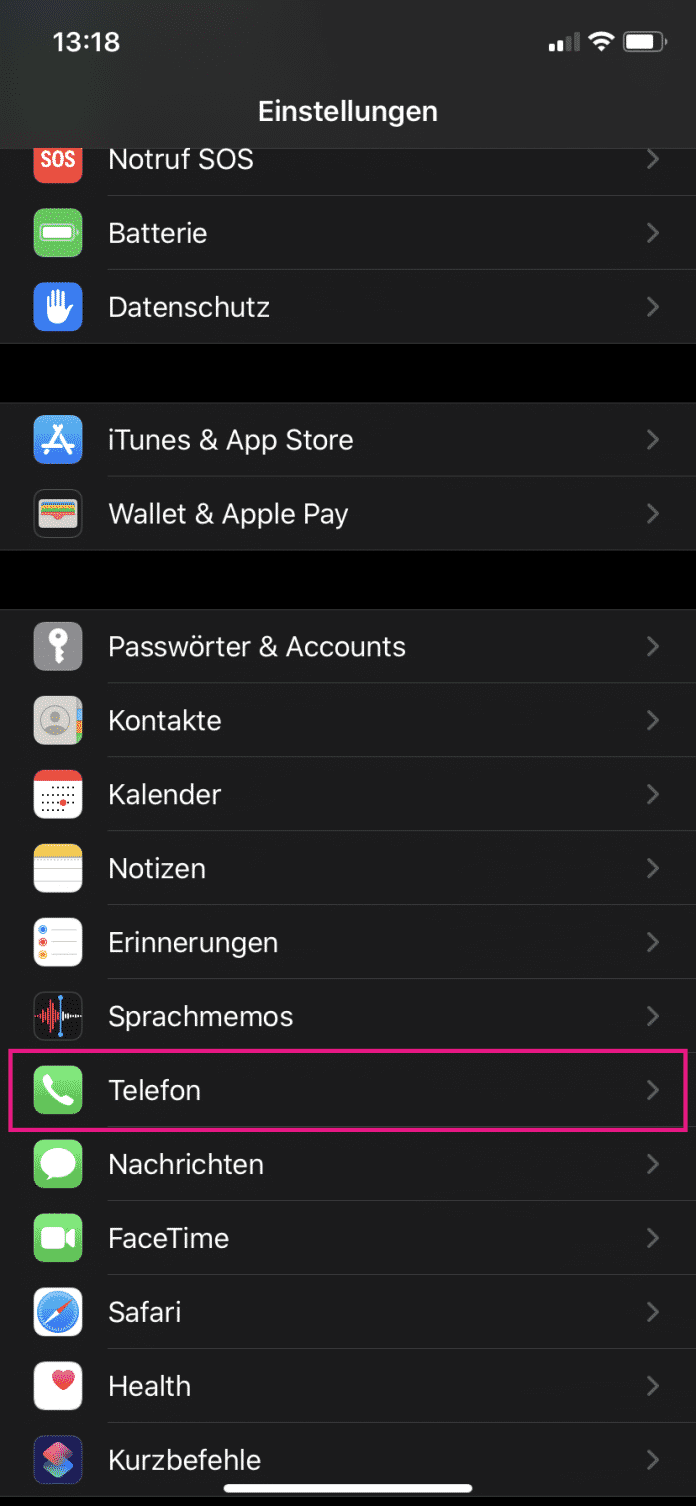696x1506 pixels.
Task: Open Passwörter & Accounts
Action: point(348,647)
